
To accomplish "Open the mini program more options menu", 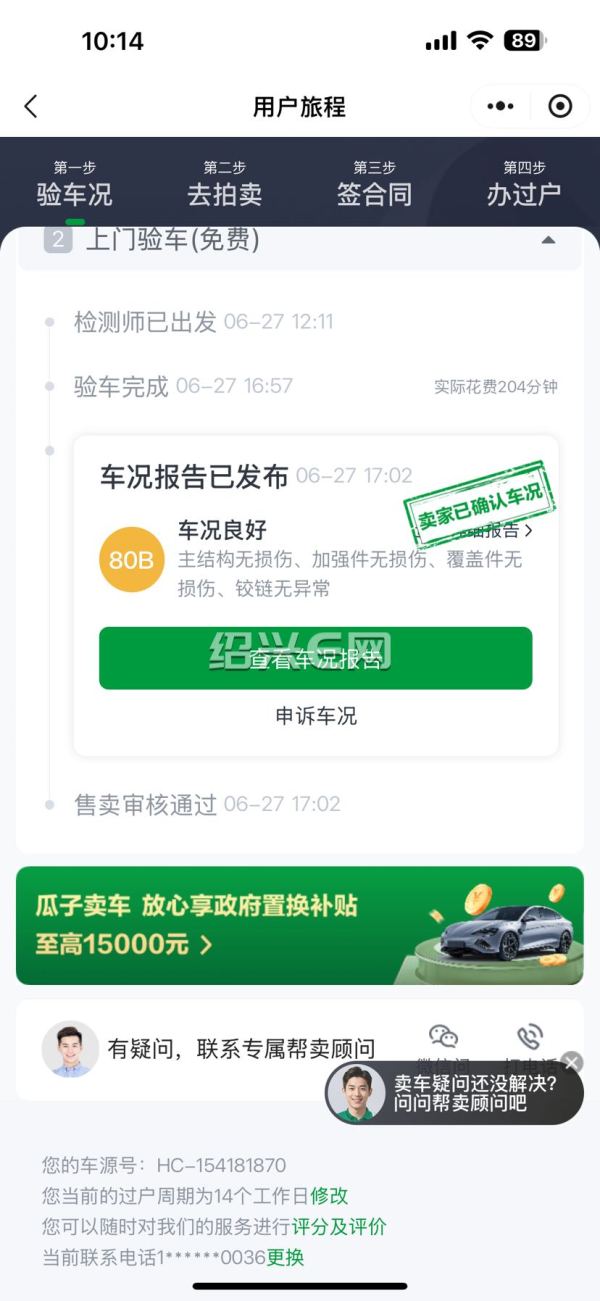I will (x=500, y=106).
